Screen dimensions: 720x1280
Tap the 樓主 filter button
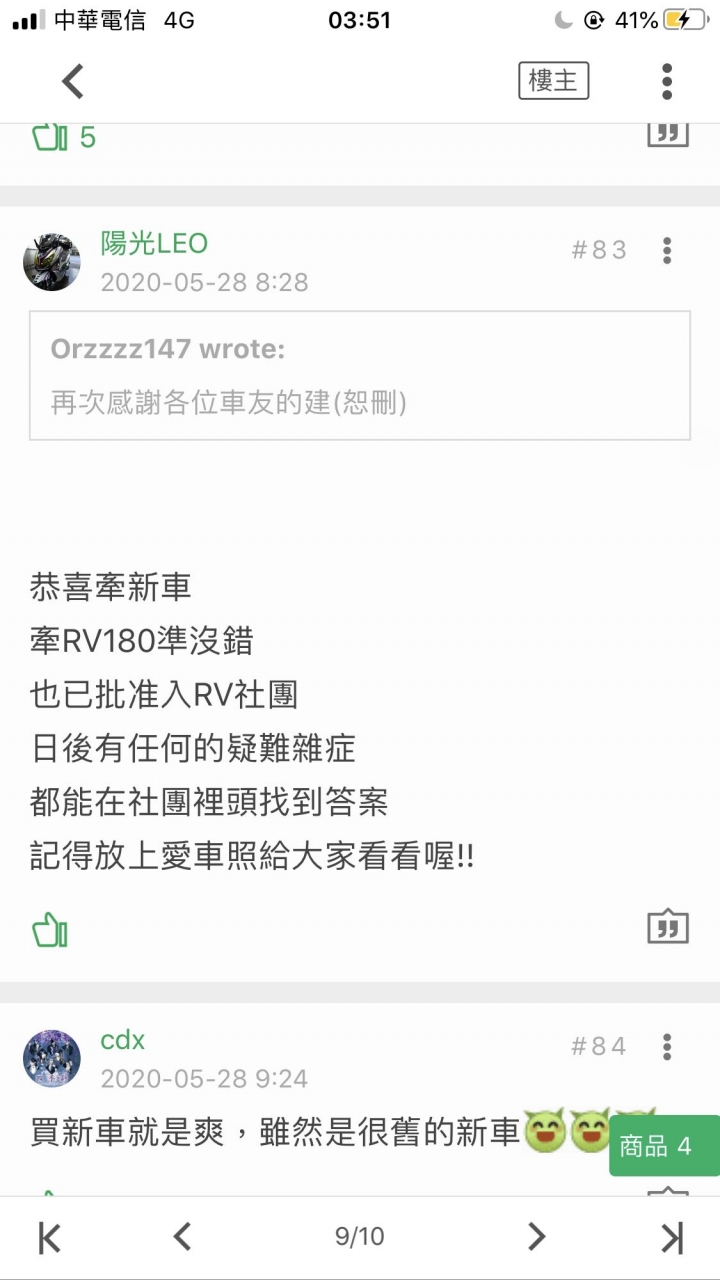pos(554,81)
